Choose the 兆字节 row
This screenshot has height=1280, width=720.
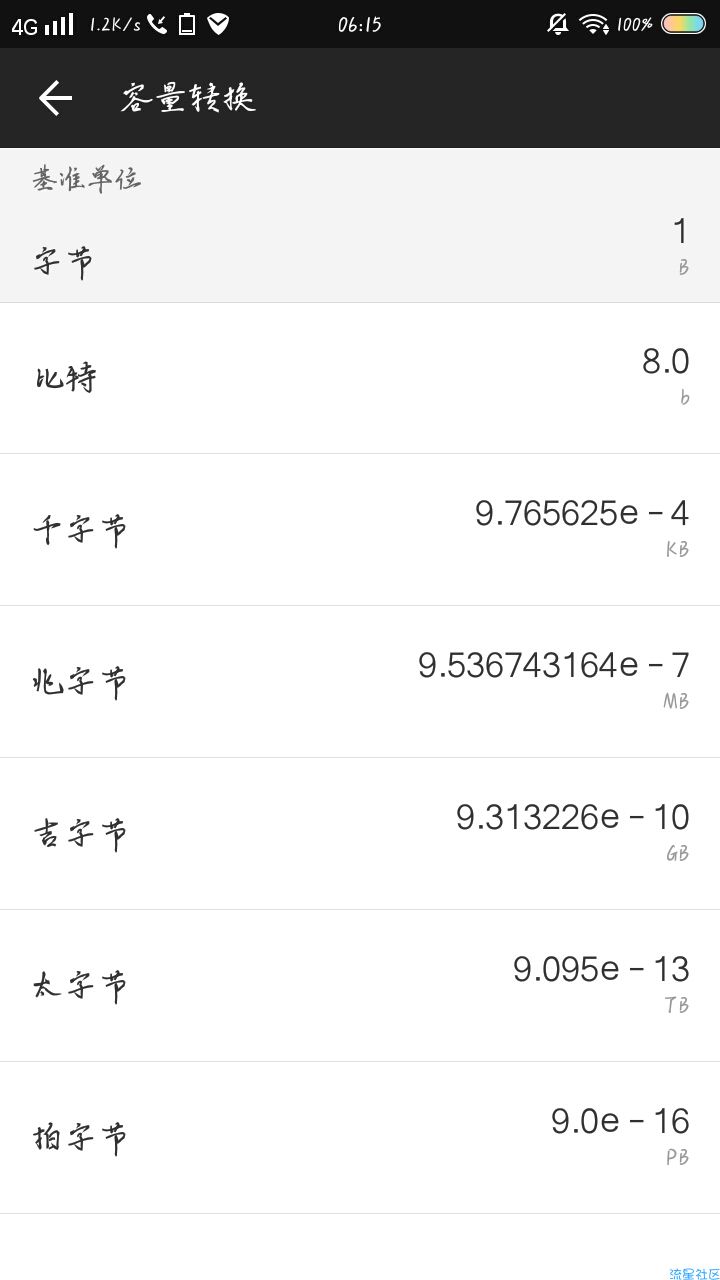coord(360,682)
